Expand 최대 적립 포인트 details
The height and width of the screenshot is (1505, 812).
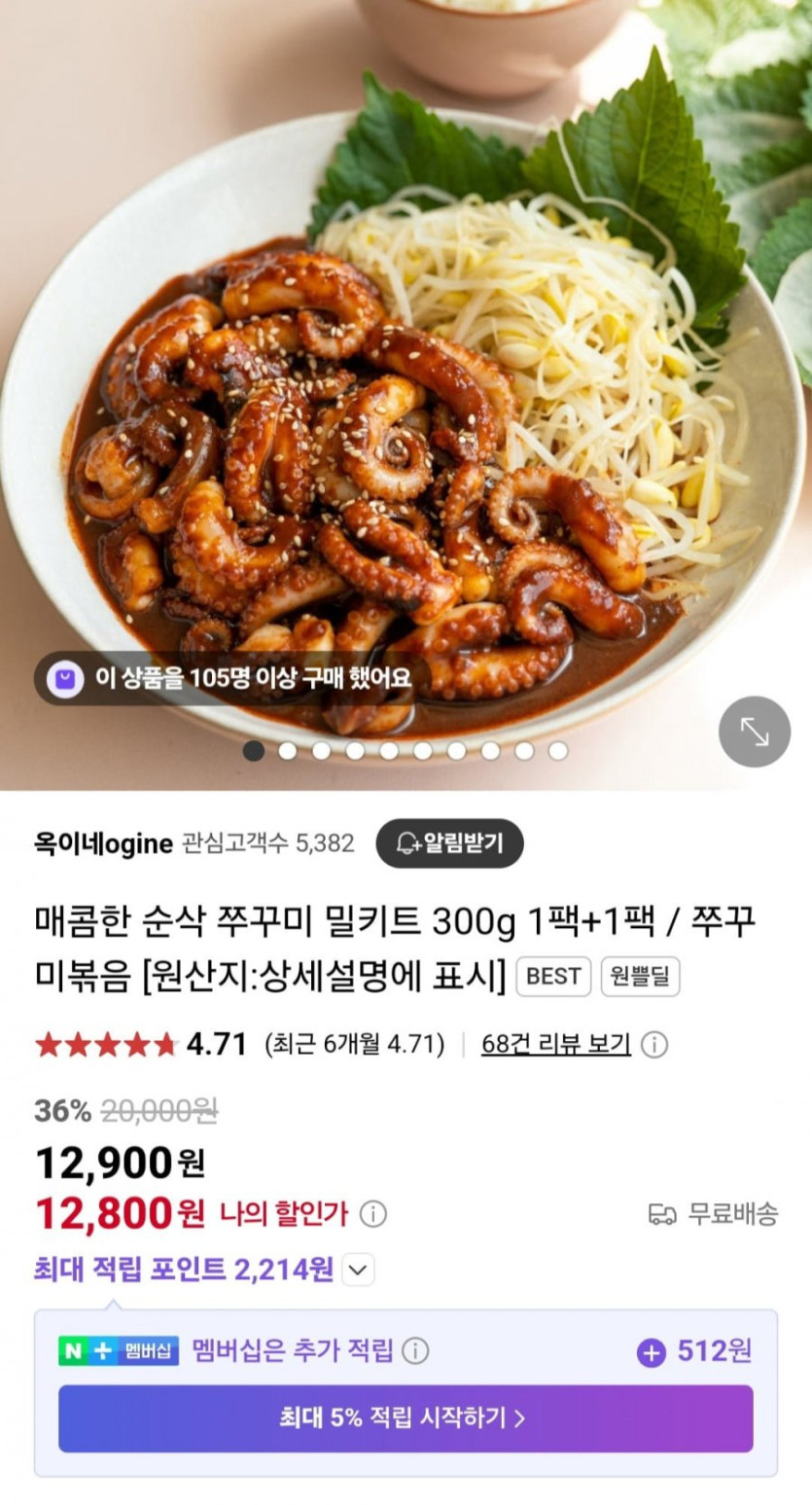click(358, 1270)
